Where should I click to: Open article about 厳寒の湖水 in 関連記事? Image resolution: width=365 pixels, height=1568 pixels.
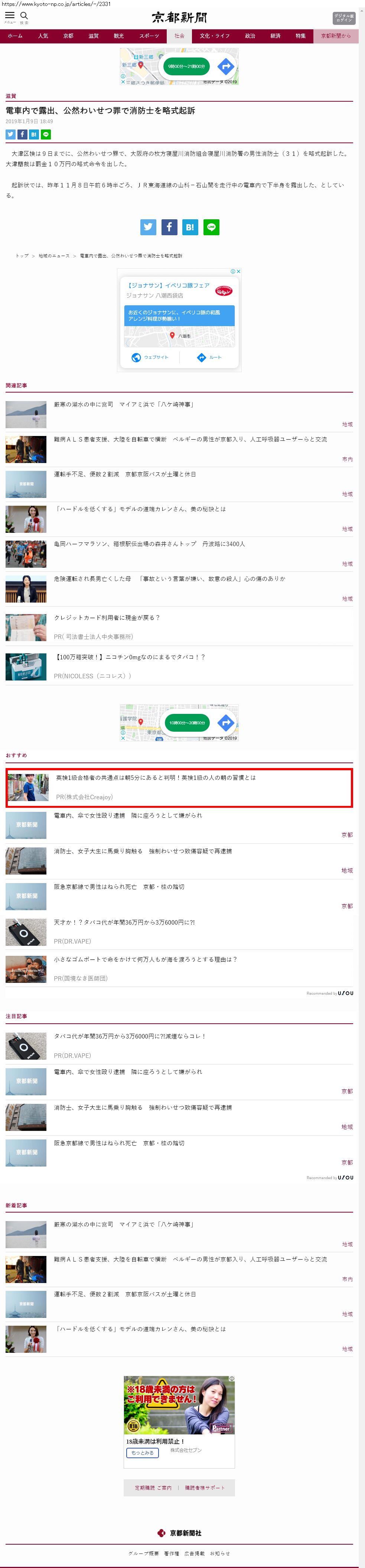(x=124, y=404)
